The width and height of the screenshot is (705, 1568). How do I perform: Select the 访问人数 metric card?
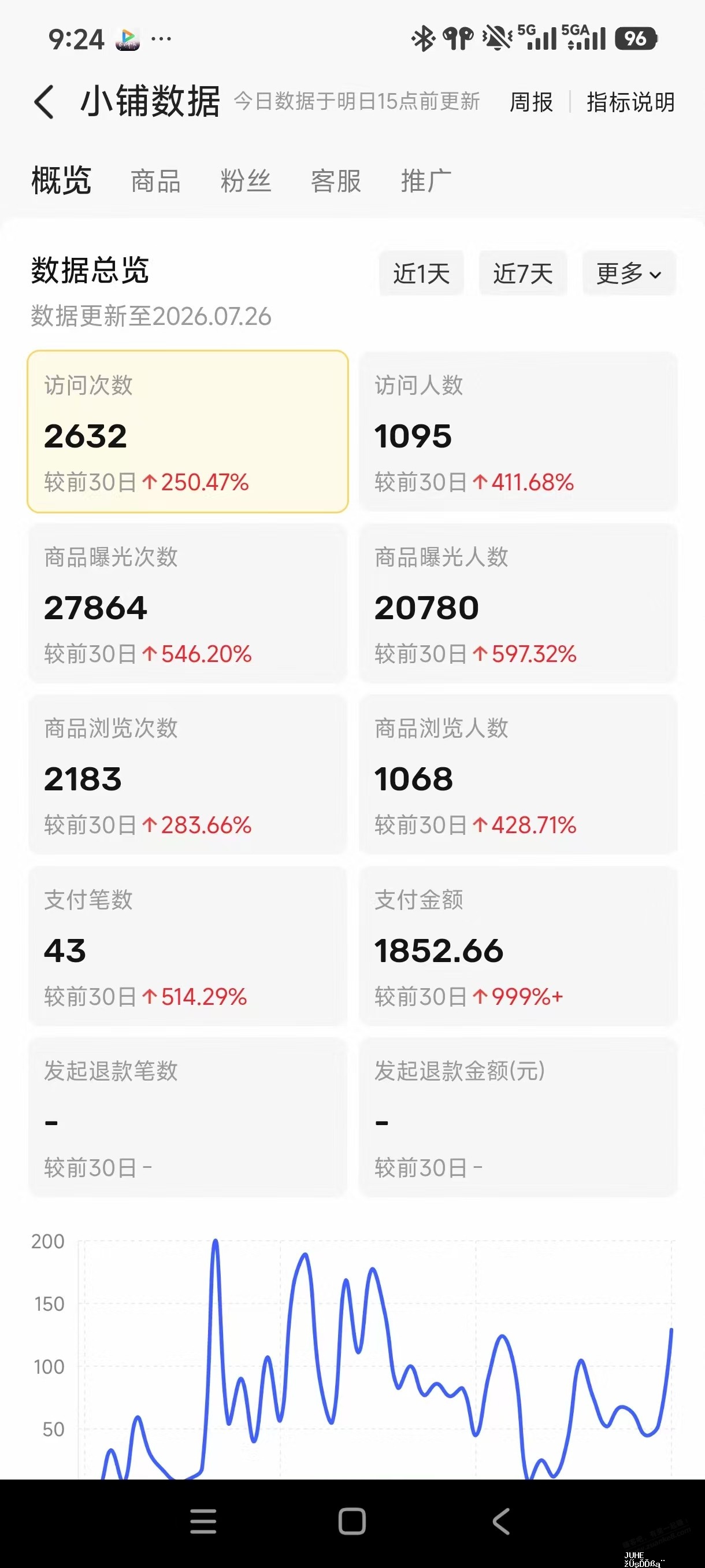(x=518, y=431)
